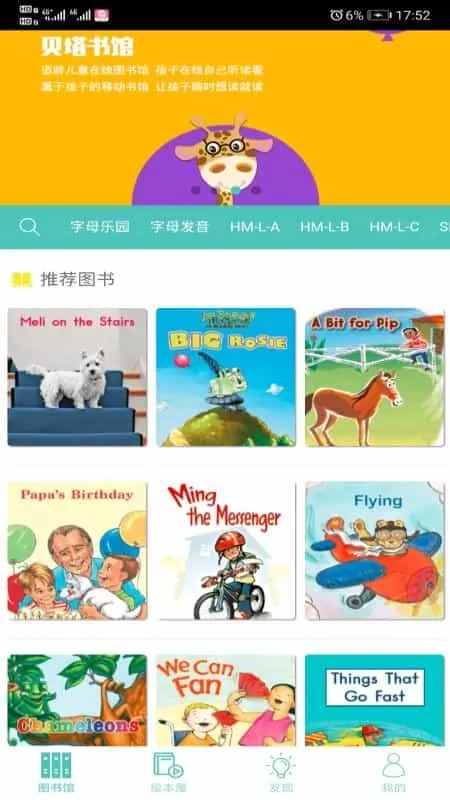The image size is (450, 800).
Task: Open Things That Go Fast book
Action: tap(375, 700)
